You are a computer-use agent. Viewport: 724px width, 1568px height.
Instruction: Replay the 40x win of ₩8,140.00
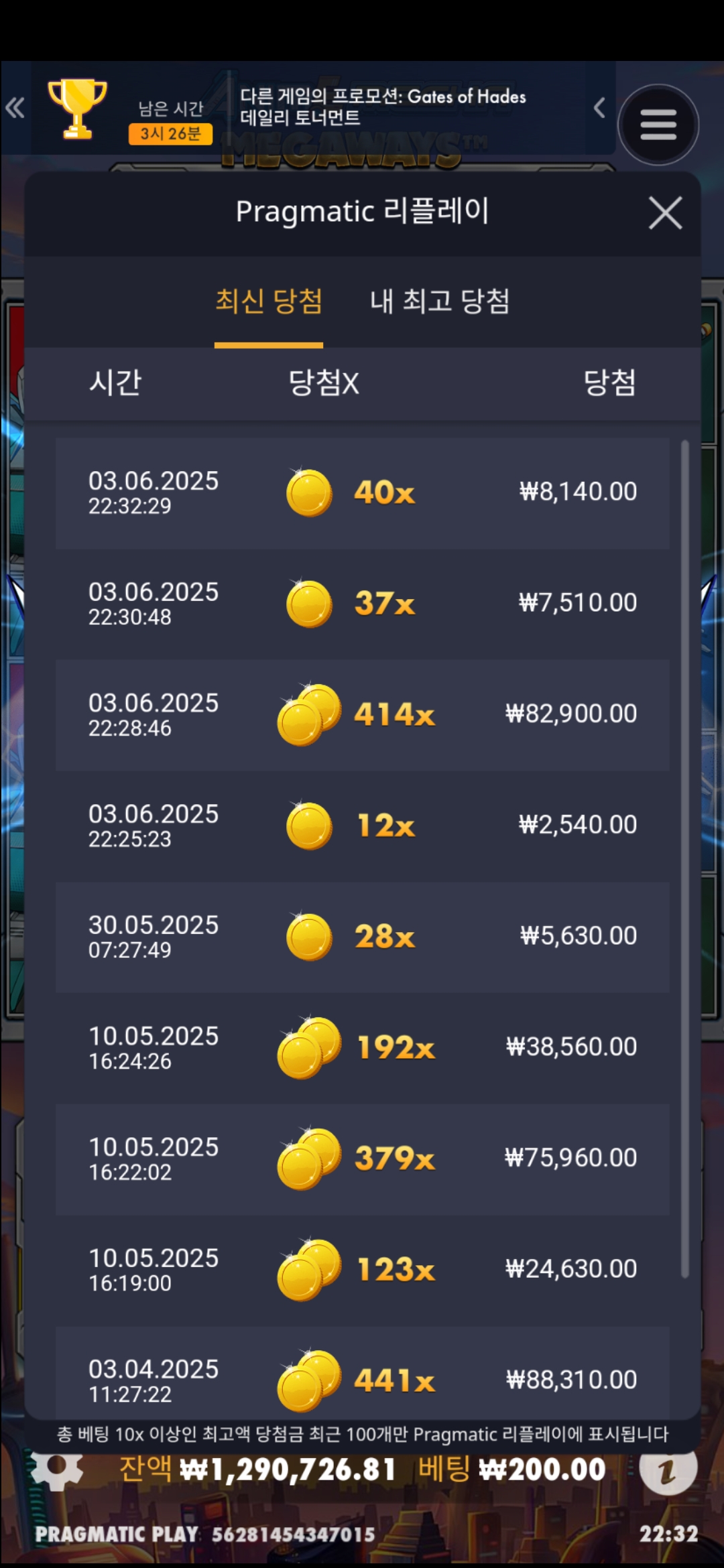[x=362, y=493]
